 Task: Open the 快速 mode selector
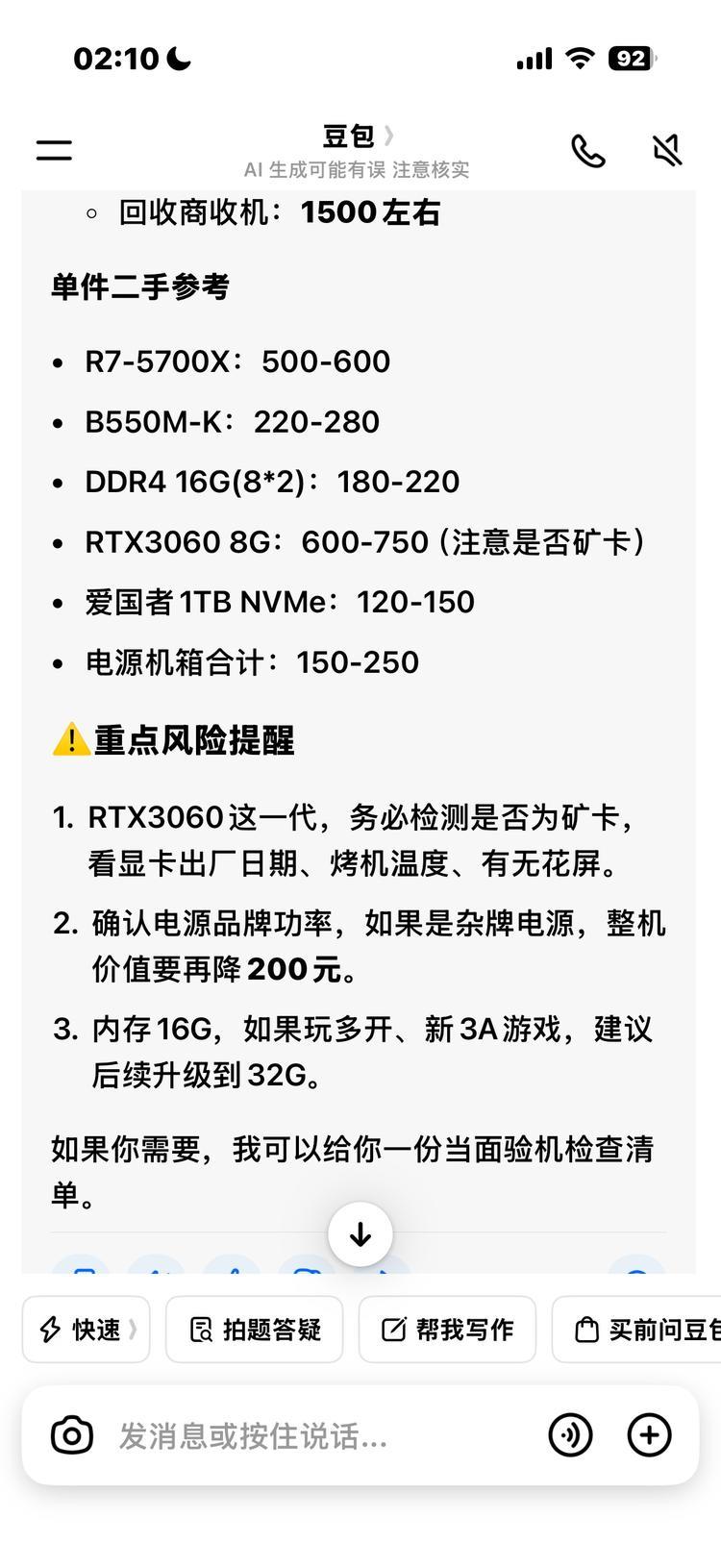tap(87, 1330)
